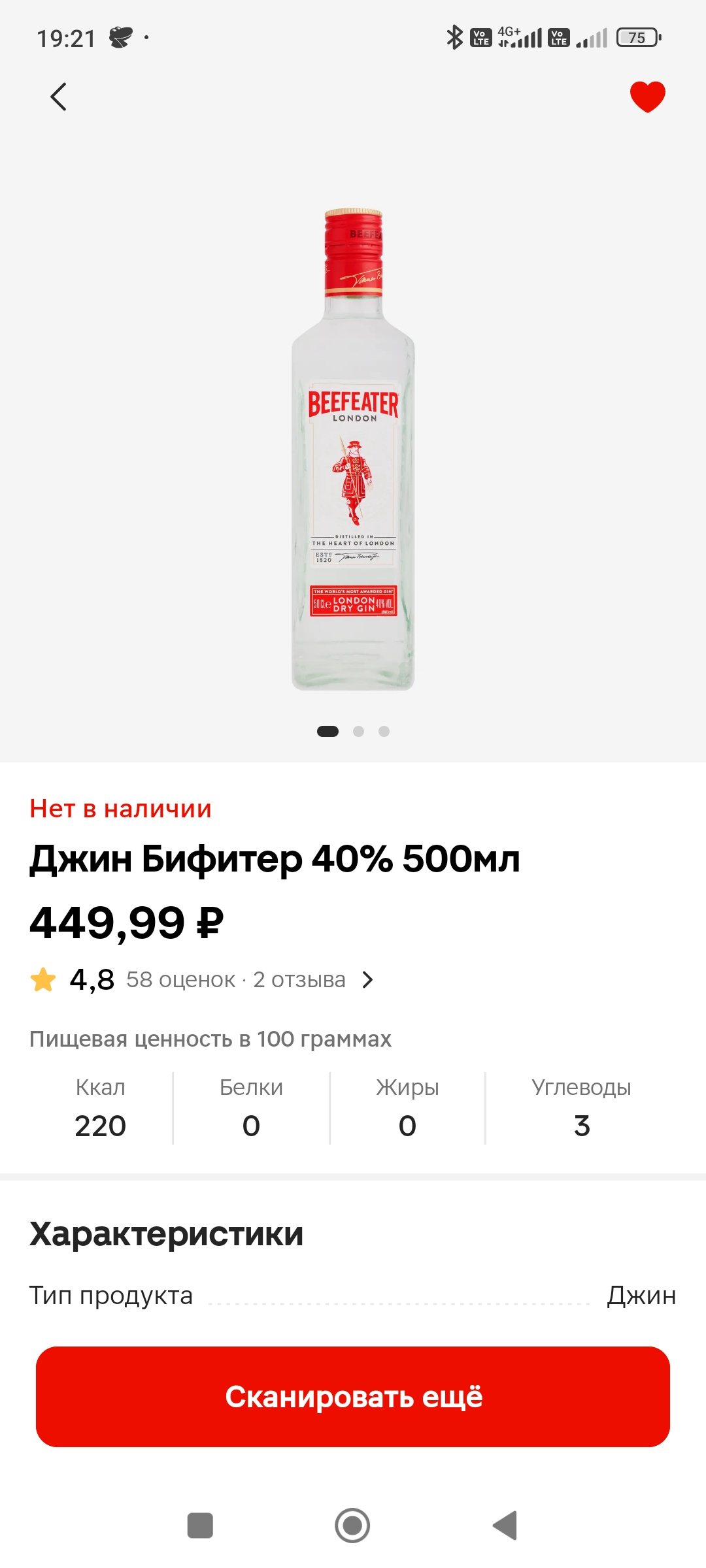Go back using the top-left arrow
Viewport: 706px width, 1568px height.
[59, 97]
